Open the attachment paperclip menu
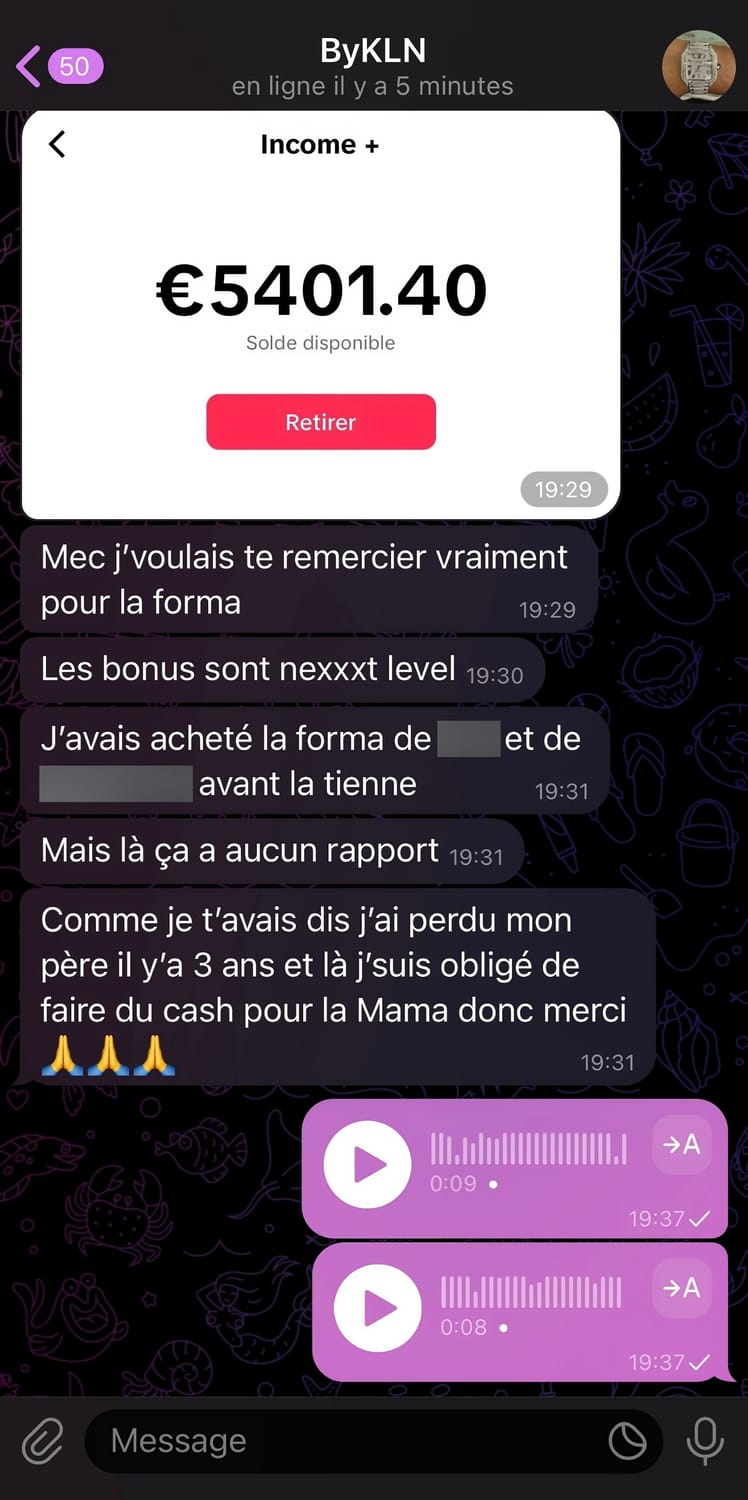 pos(42,1441)
